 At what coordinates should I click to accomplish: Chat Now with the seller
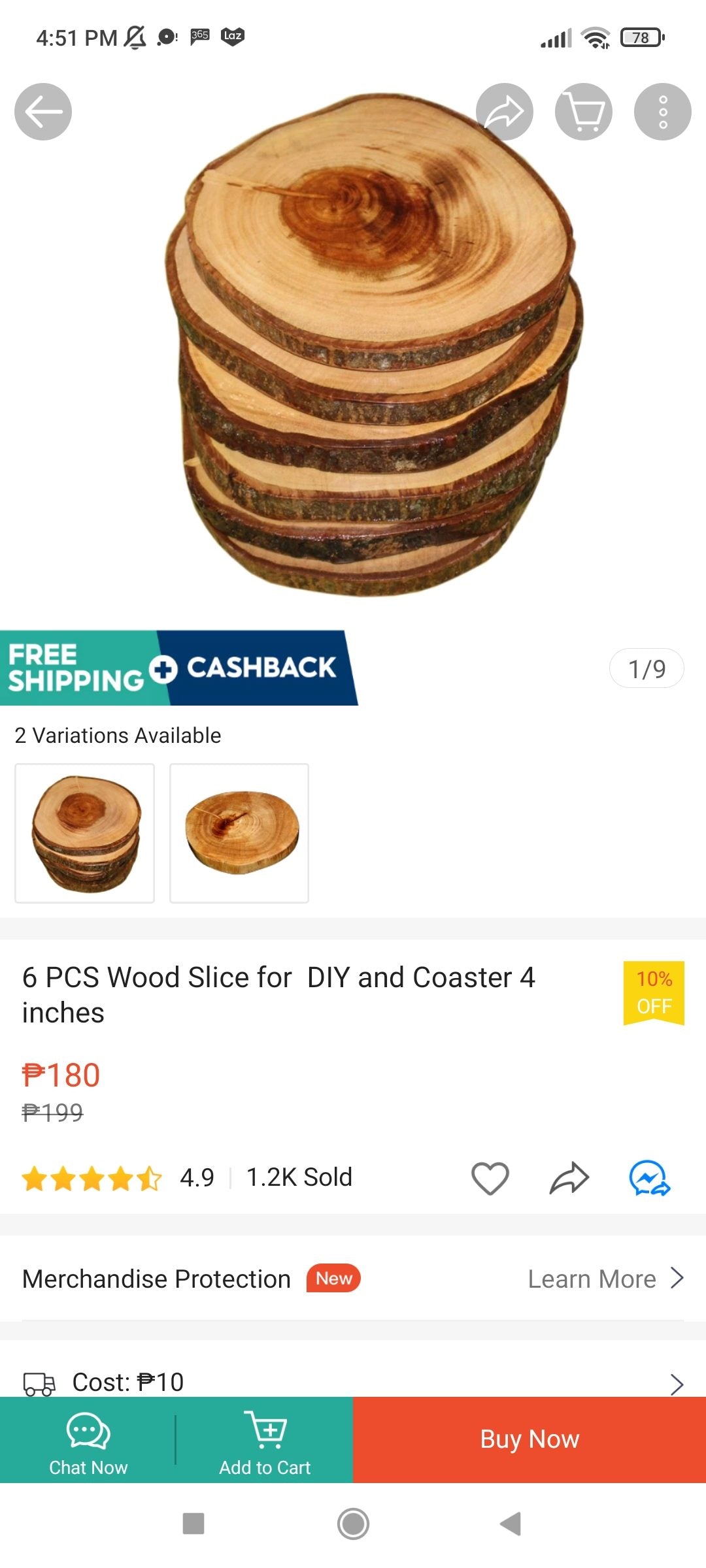(88, 1441)
